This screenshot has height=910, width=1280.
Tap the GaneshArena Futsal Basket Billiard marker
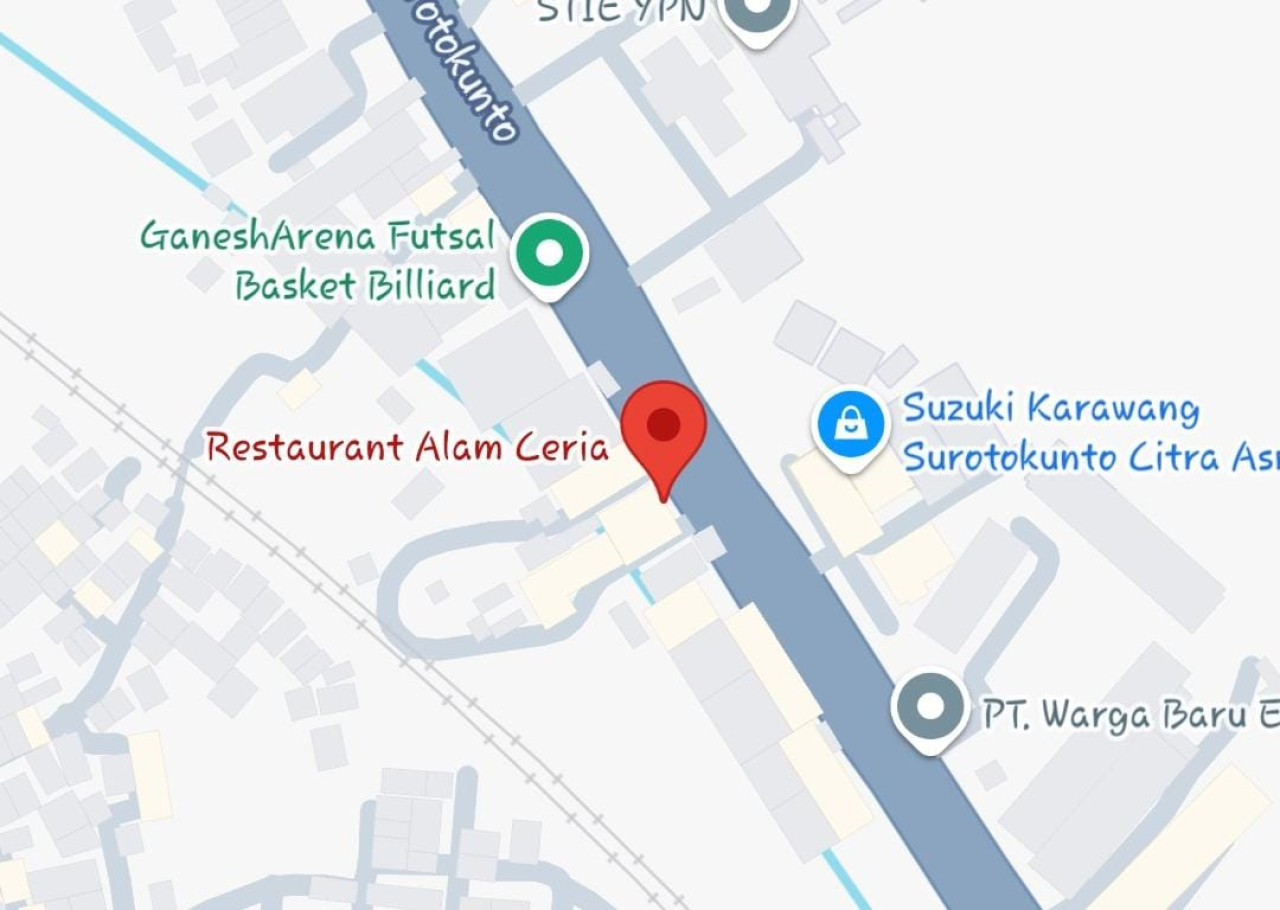549,254
